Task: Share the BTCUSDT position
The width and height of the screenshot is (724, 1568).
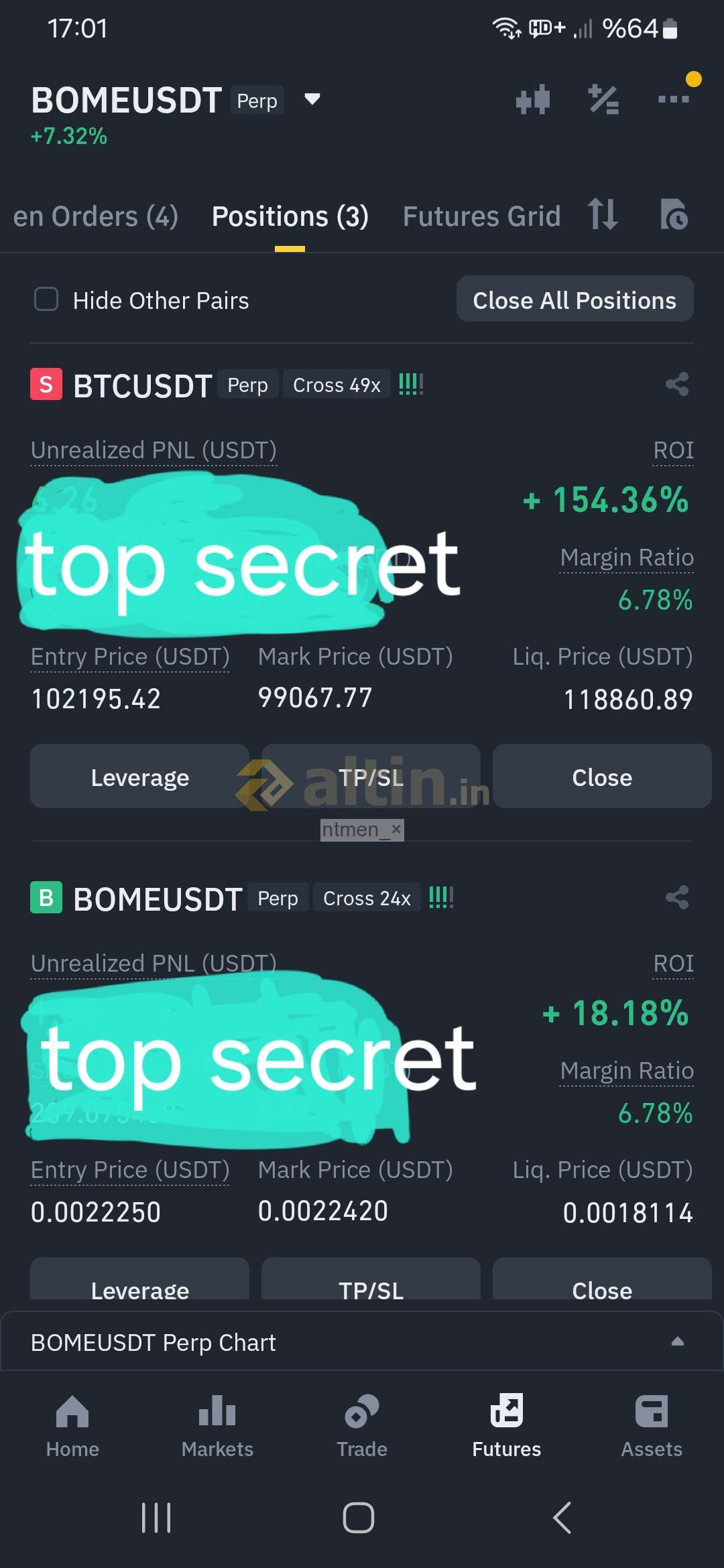Action: 677,384
